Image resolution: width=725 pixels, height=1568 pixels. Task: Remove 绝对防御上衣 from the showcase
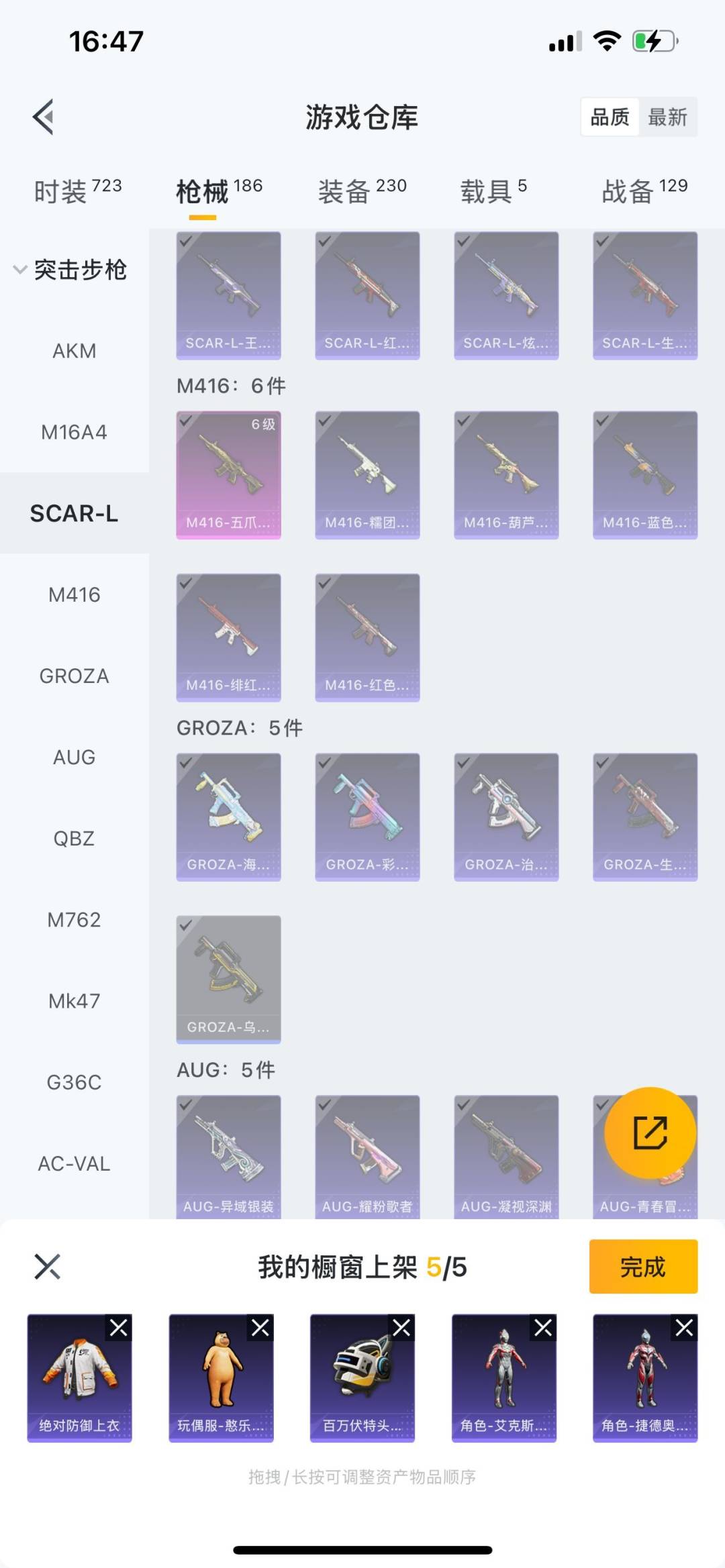pos(119,1328)
